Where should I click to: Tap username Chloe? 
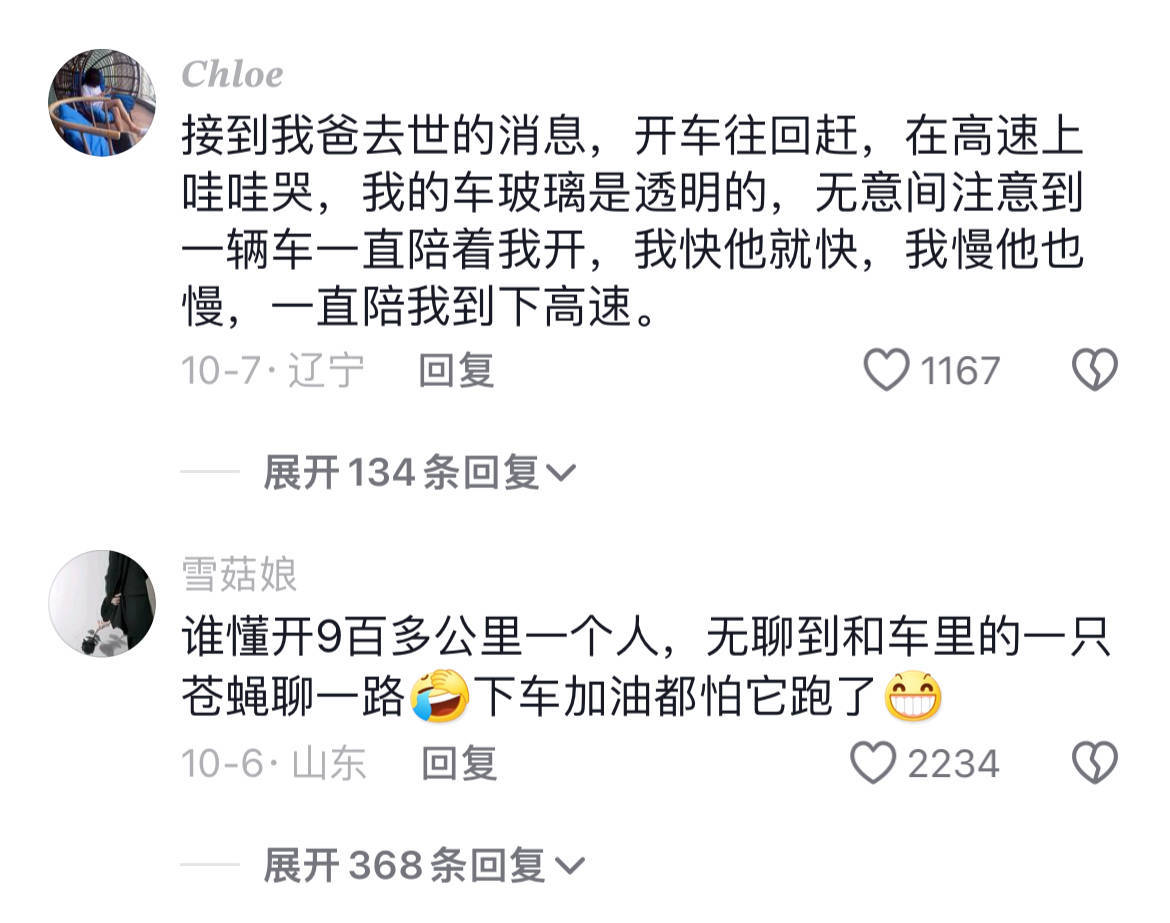pos(232,74)
